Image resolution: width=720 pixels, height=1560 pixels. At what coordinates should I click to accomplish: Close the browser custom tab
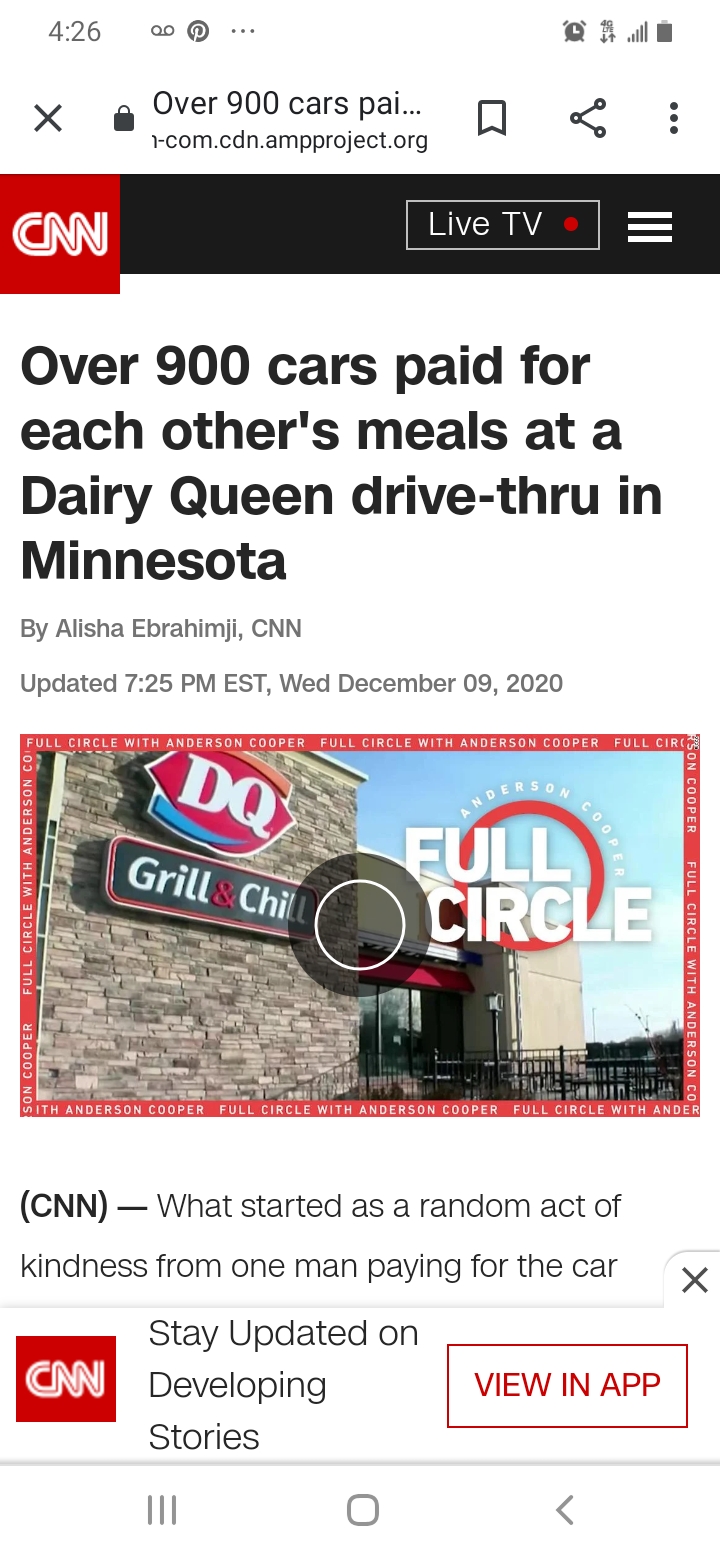(x=47, y=120)
